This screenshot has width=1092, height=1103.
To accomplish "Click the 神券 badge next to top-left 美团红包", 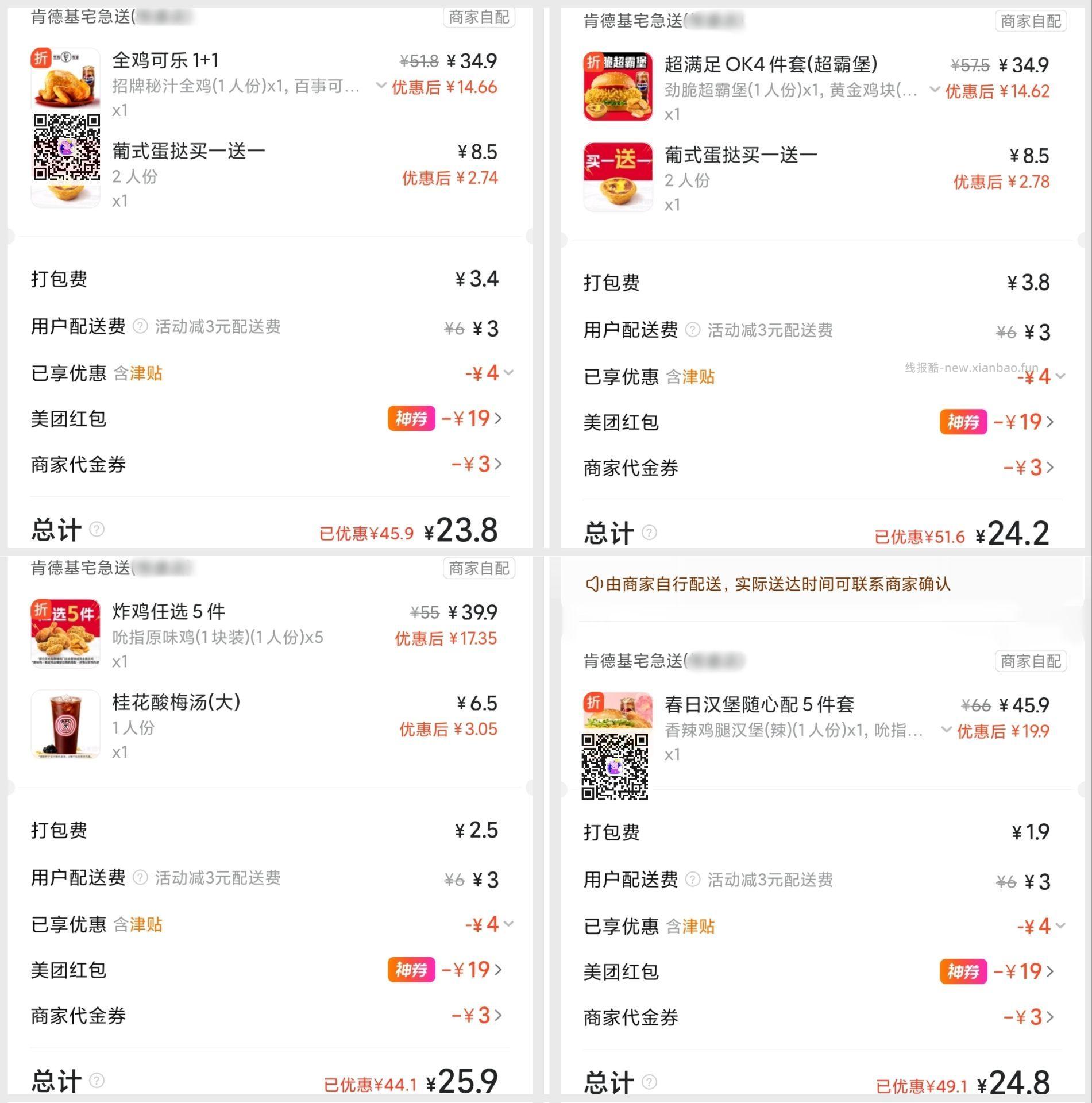I will click(411, 419).
